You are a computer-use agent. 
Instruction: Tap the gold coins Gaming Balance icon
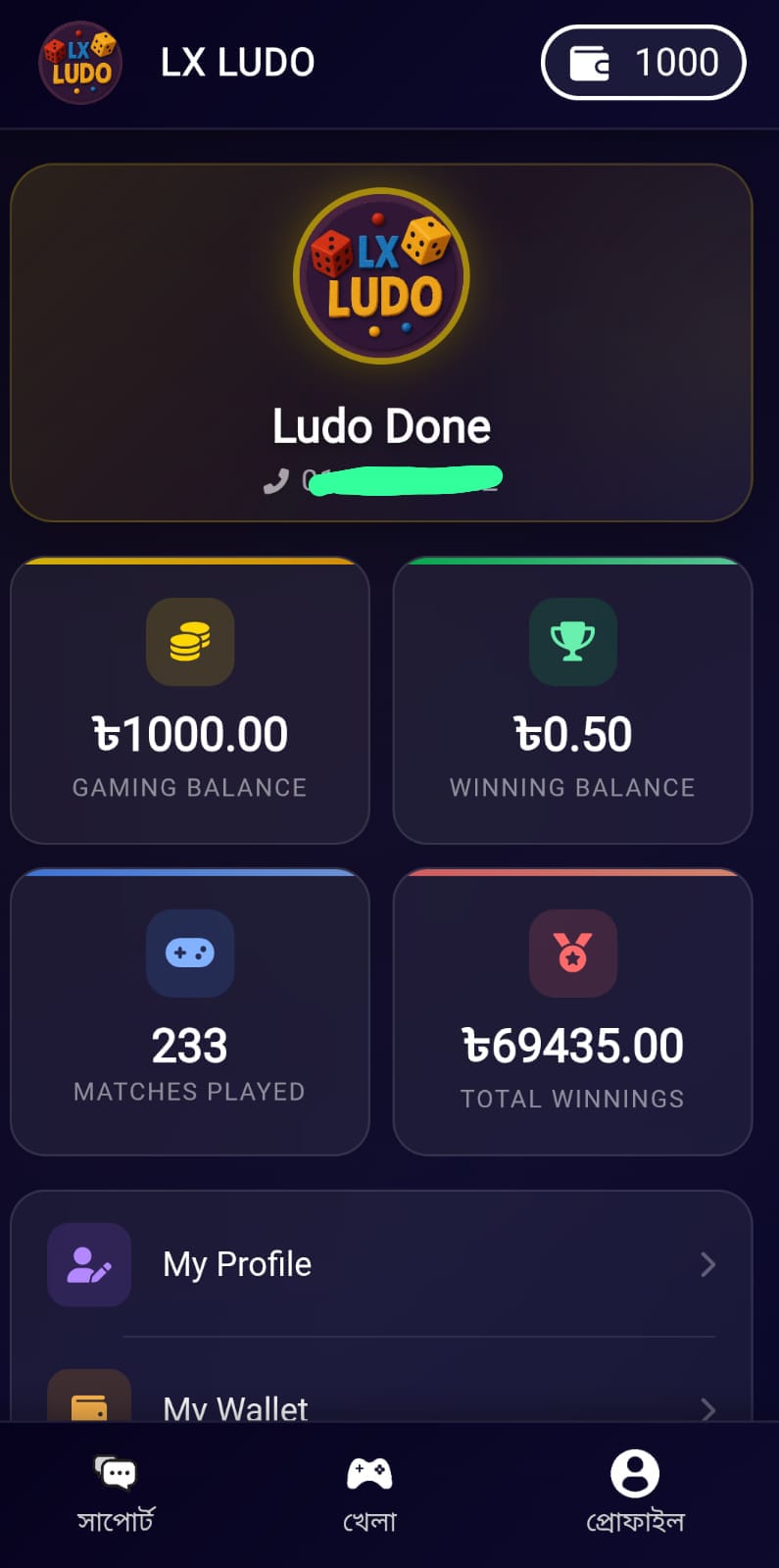pyautogui.click(x=190, y=643)
